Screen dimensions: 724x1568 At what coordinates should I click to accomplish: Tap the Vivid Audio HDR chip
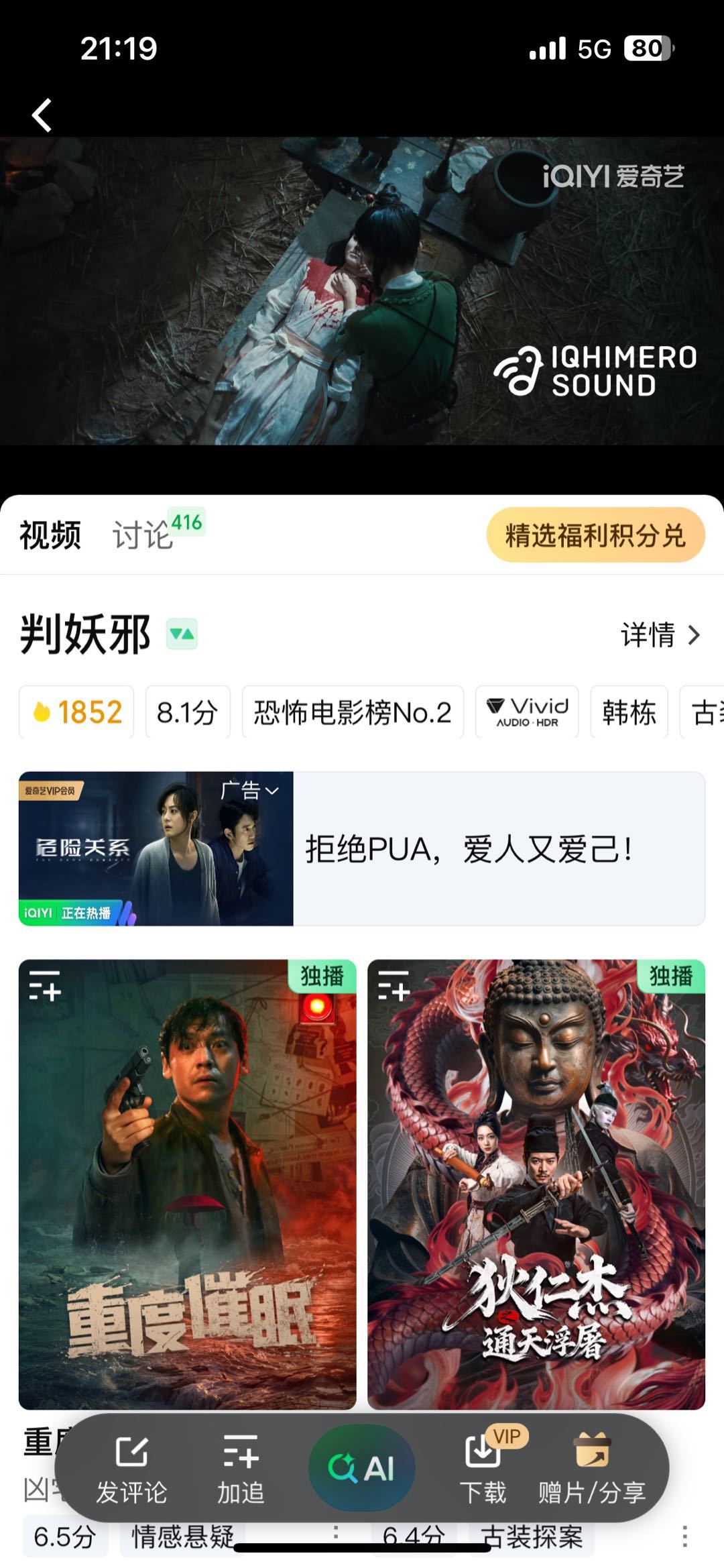(527, 712)
